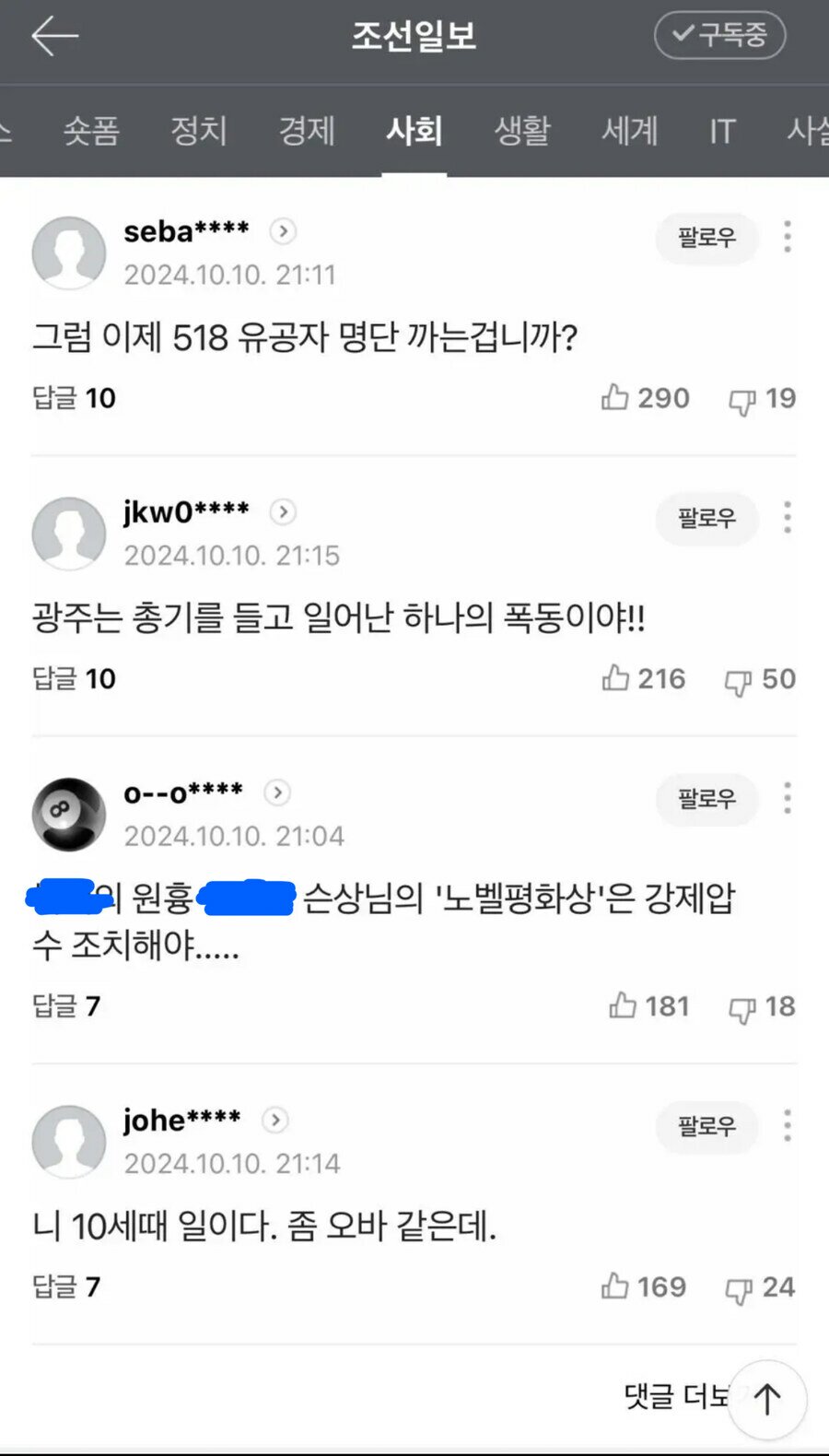This screenshot has height=1456, width=829.
Task: Switch to the 세계 tab
Action: (630, 131)
